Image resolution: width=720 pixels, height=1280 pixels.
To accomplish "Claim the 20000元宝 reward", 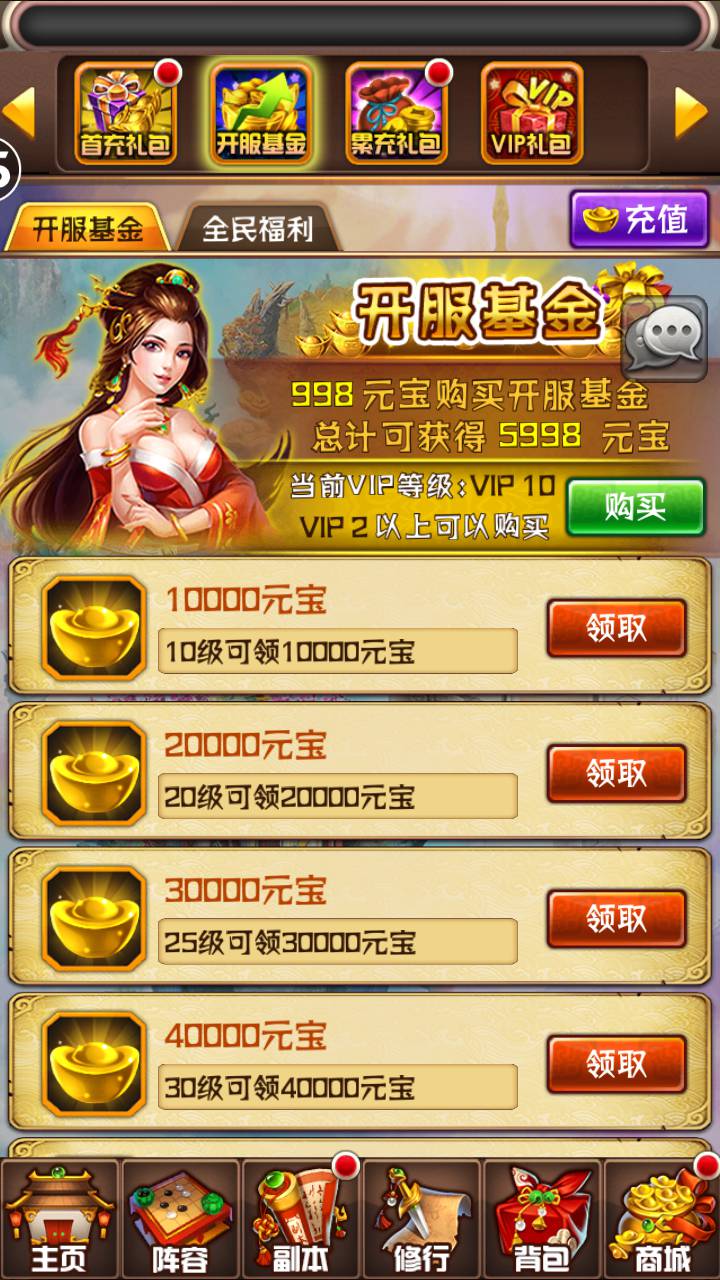I will point(616,774).
